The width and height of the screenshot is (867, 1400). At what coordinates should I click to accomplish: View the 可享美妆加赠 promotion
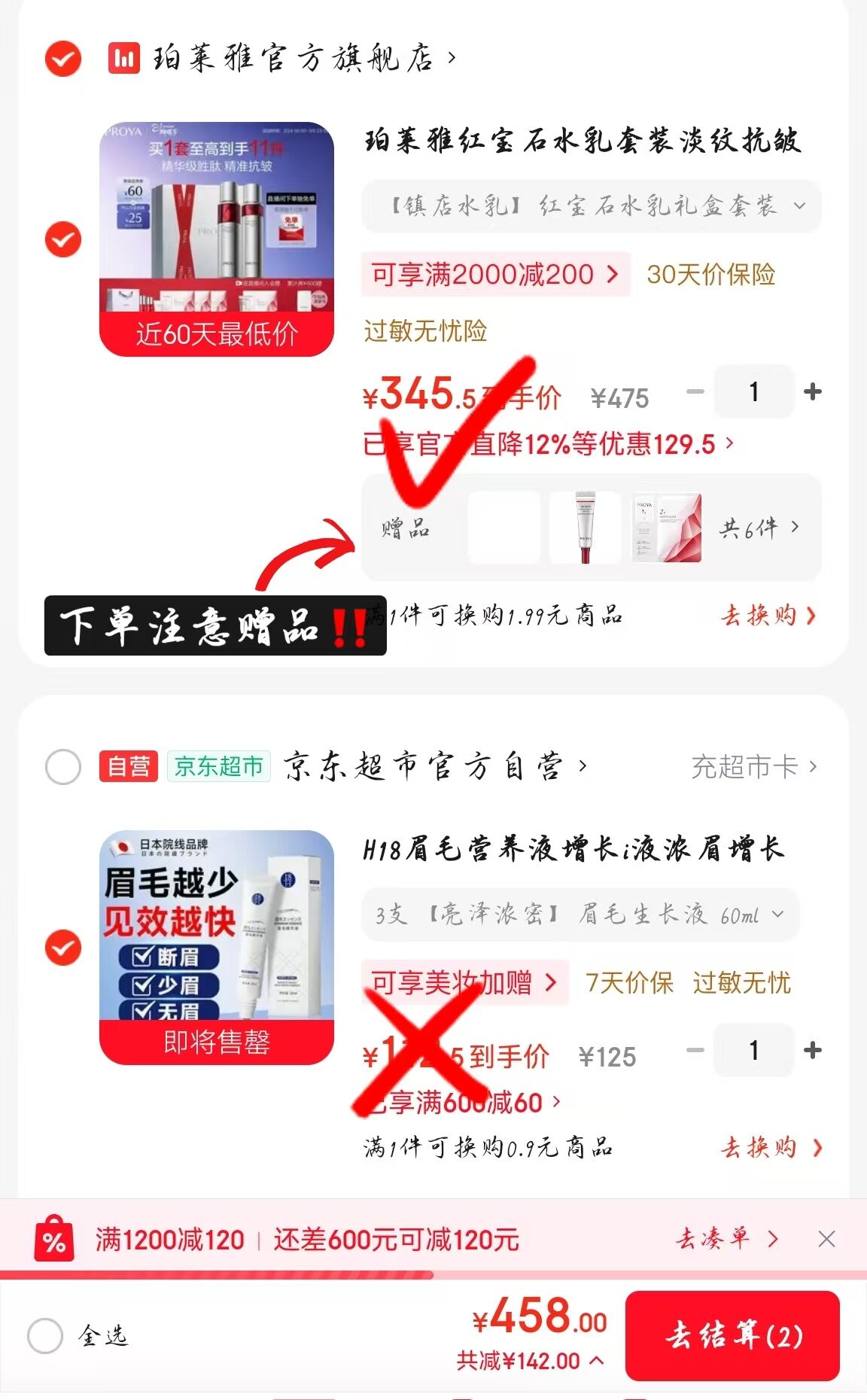[464, 982]
